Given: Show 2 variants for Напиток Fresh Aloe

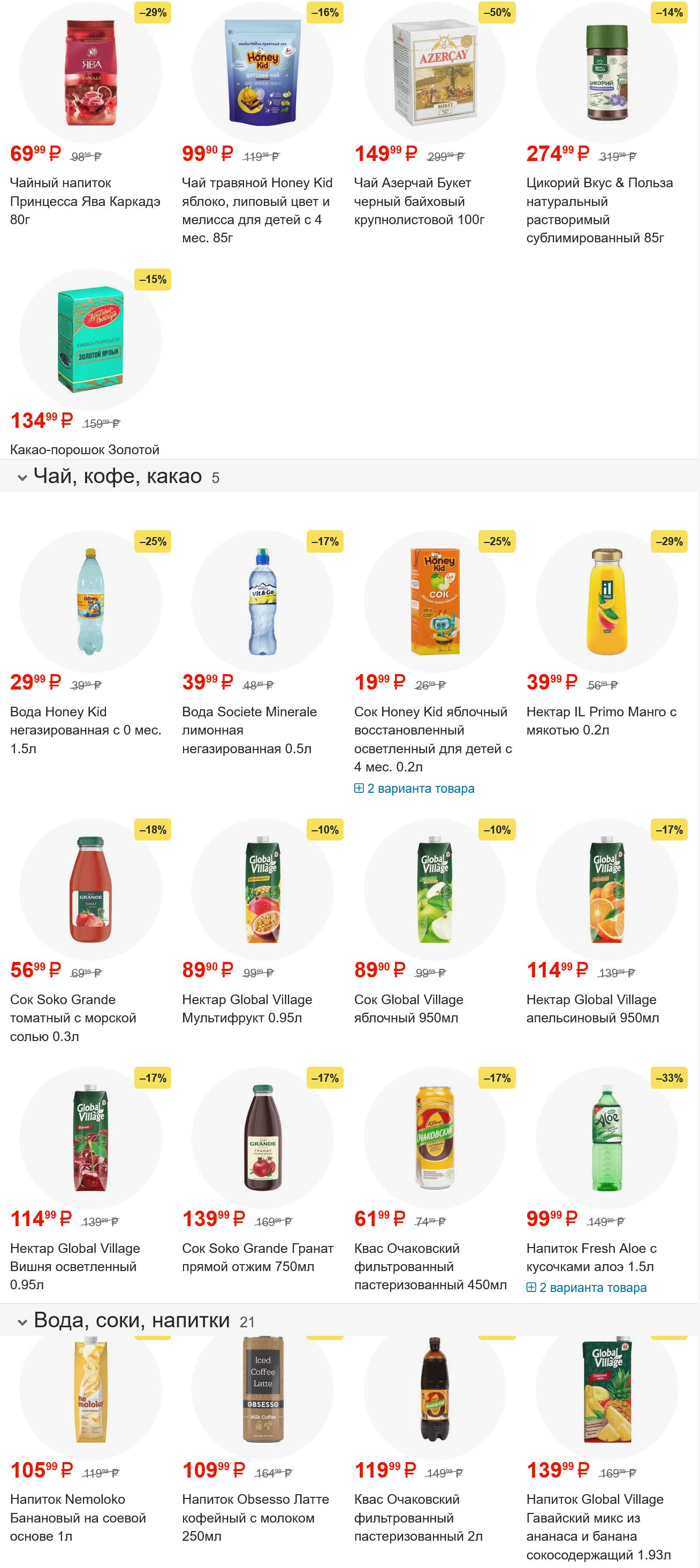Looking at the screenshot, I should coord(586,1287).
